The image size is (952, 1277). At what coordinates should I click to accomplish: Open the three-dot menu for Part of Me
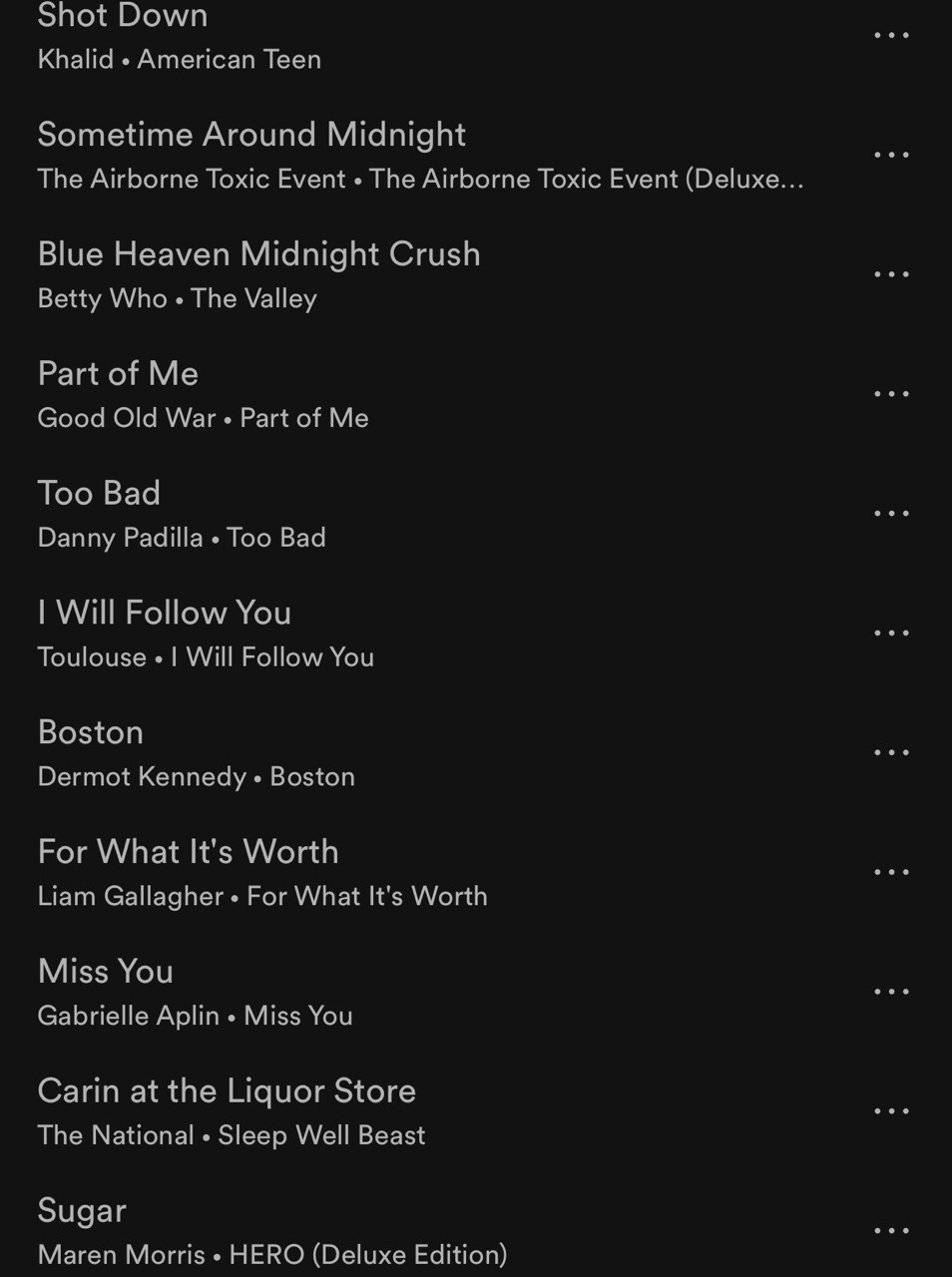click(891, 394)
